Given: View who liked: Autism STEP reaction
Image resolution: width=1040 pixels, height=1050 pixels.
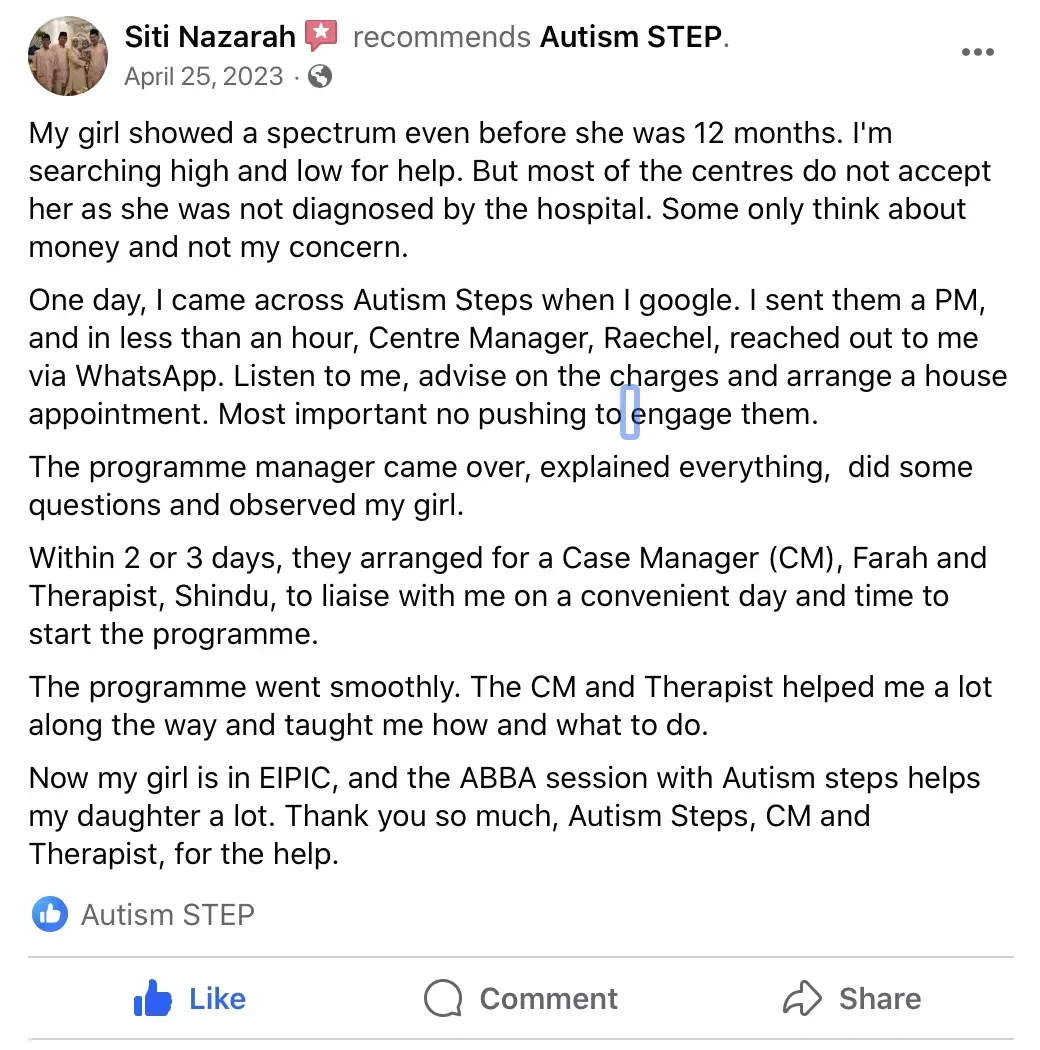Looking at the screenshot, I should 143,915.
